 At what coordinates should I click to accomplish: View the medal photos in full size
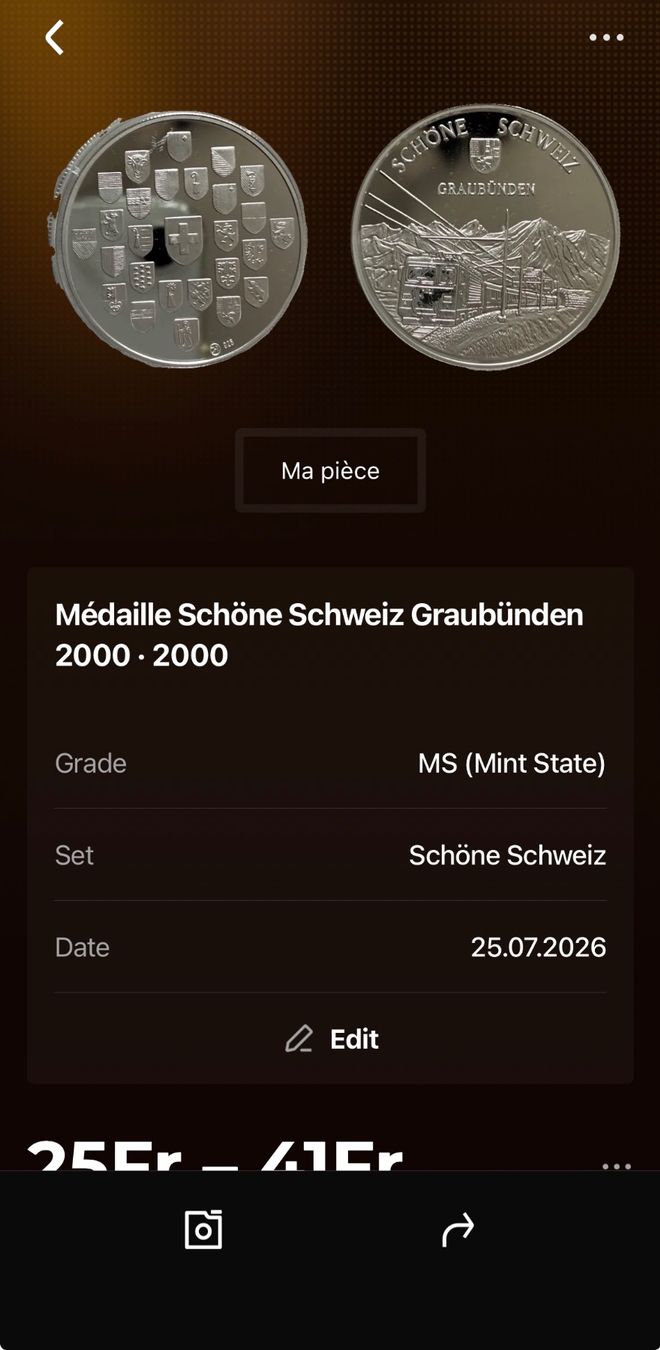click(x=330, y=238)
